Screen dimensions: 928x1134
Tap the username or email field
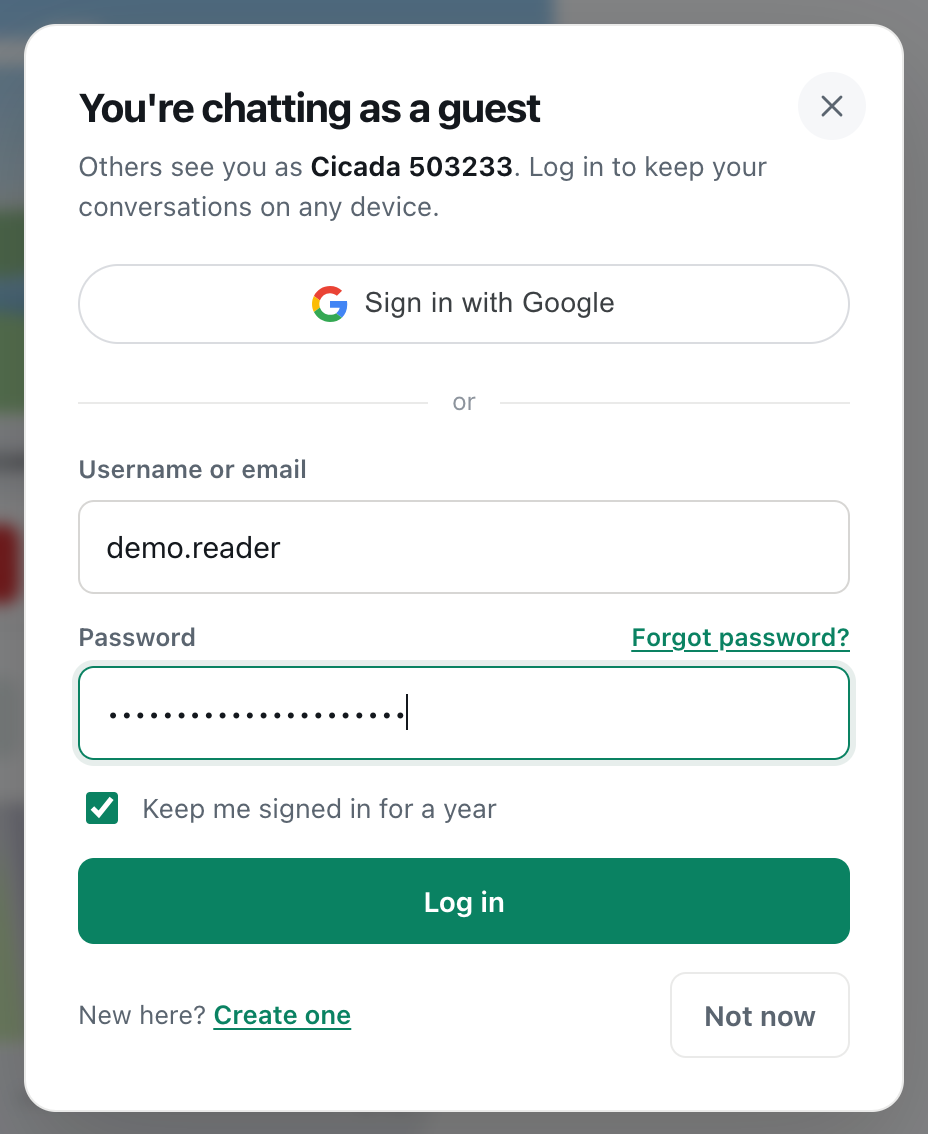pyautogui.click(x=464, y=547)
